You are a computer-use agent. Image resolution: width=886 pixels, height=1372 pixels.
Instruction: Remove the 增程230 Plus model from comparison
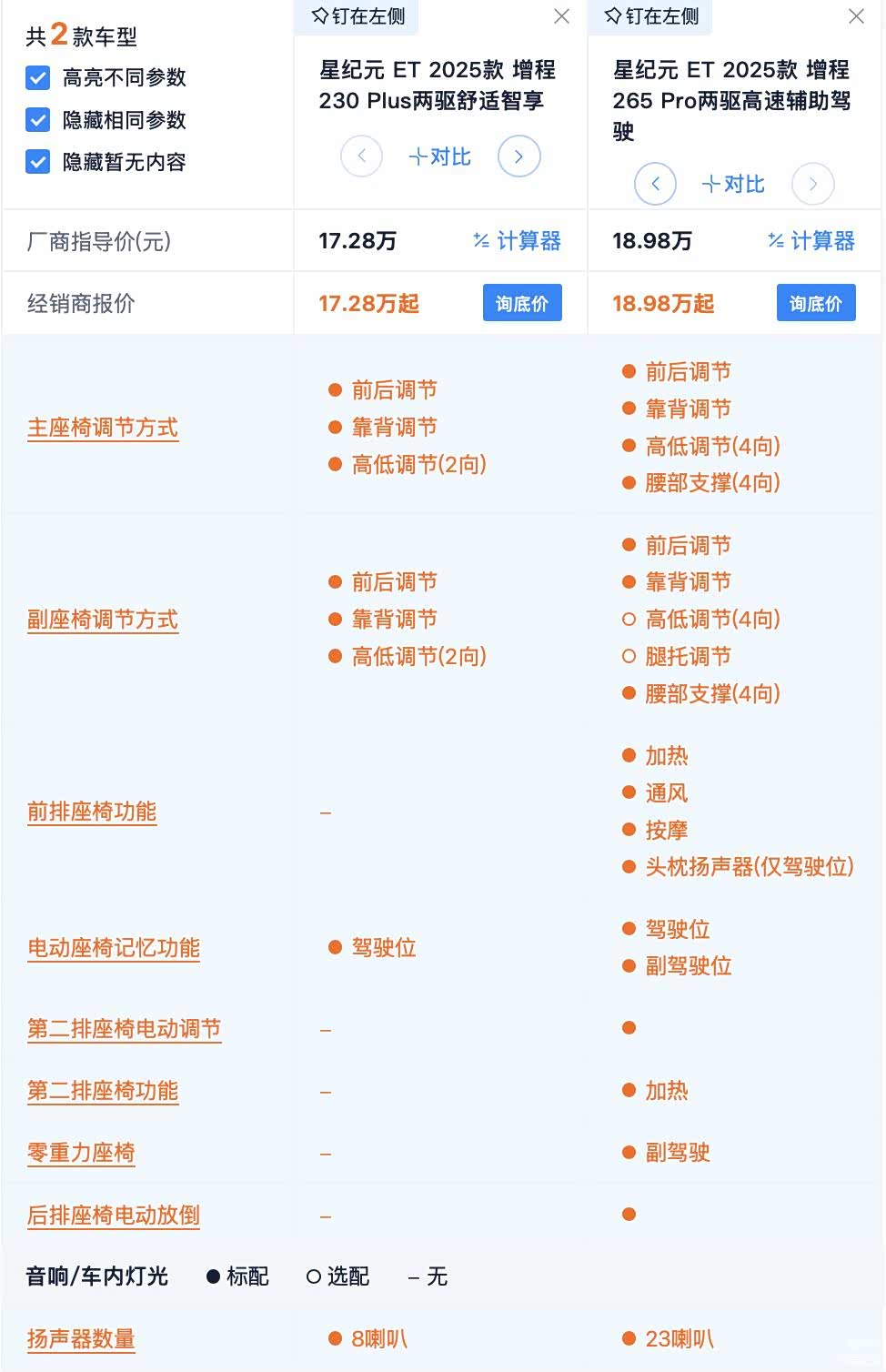click(562, 16)
